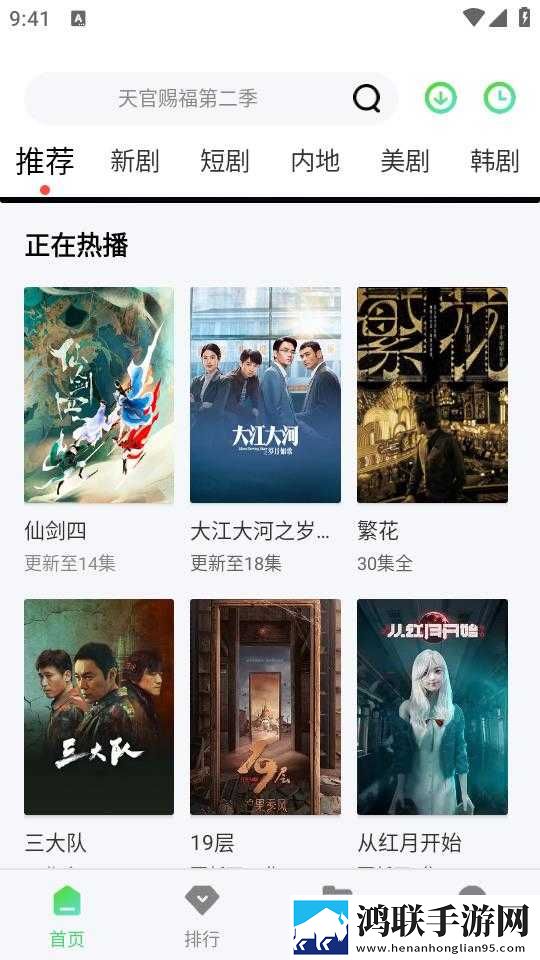Screen dimensions: 540x960
Task: Tap the search box showing 天官赐福第二季
Action: pyautogui.click(x=211, y=99)
